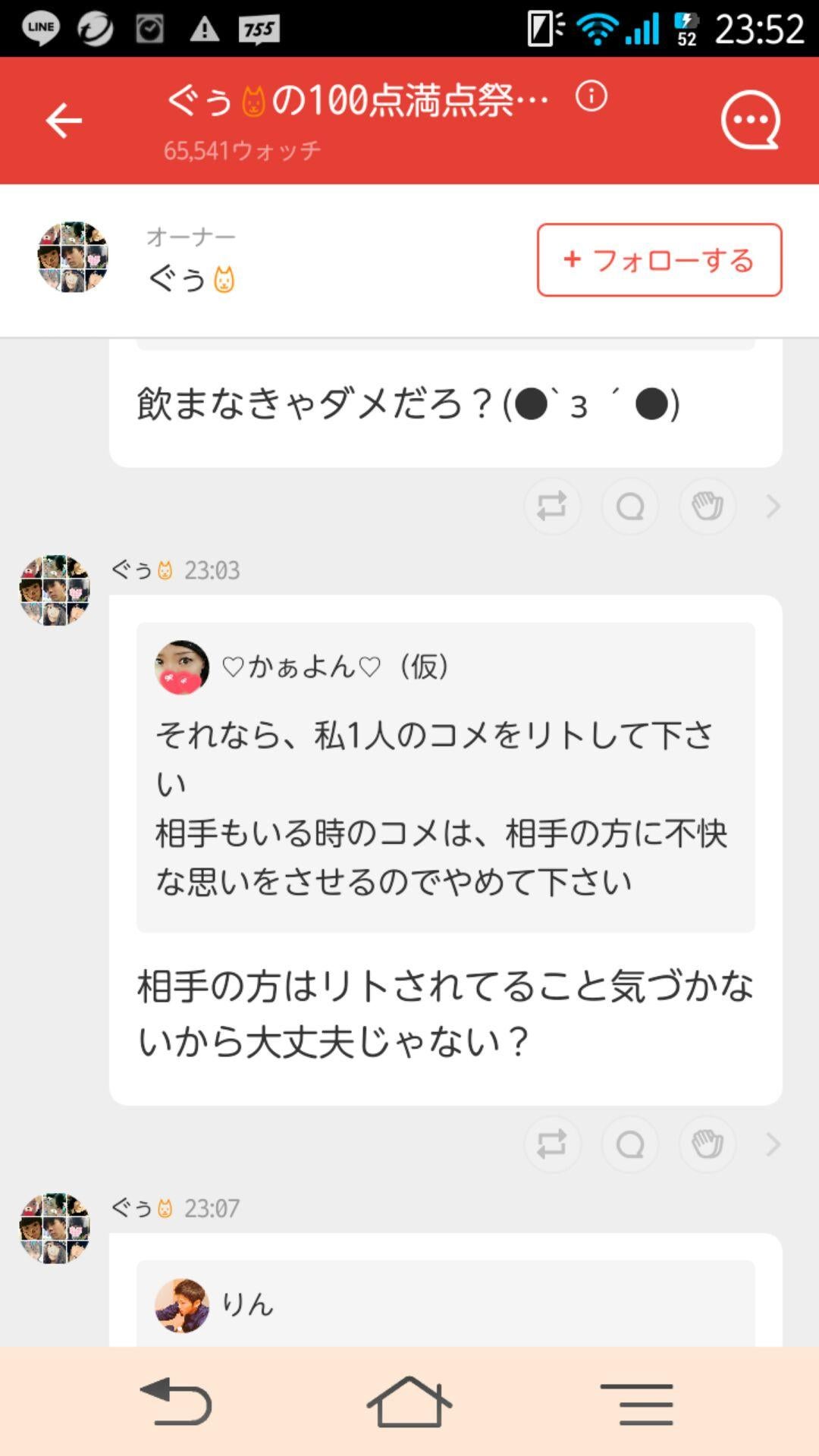Tap the Android home button

(409, 1404)
